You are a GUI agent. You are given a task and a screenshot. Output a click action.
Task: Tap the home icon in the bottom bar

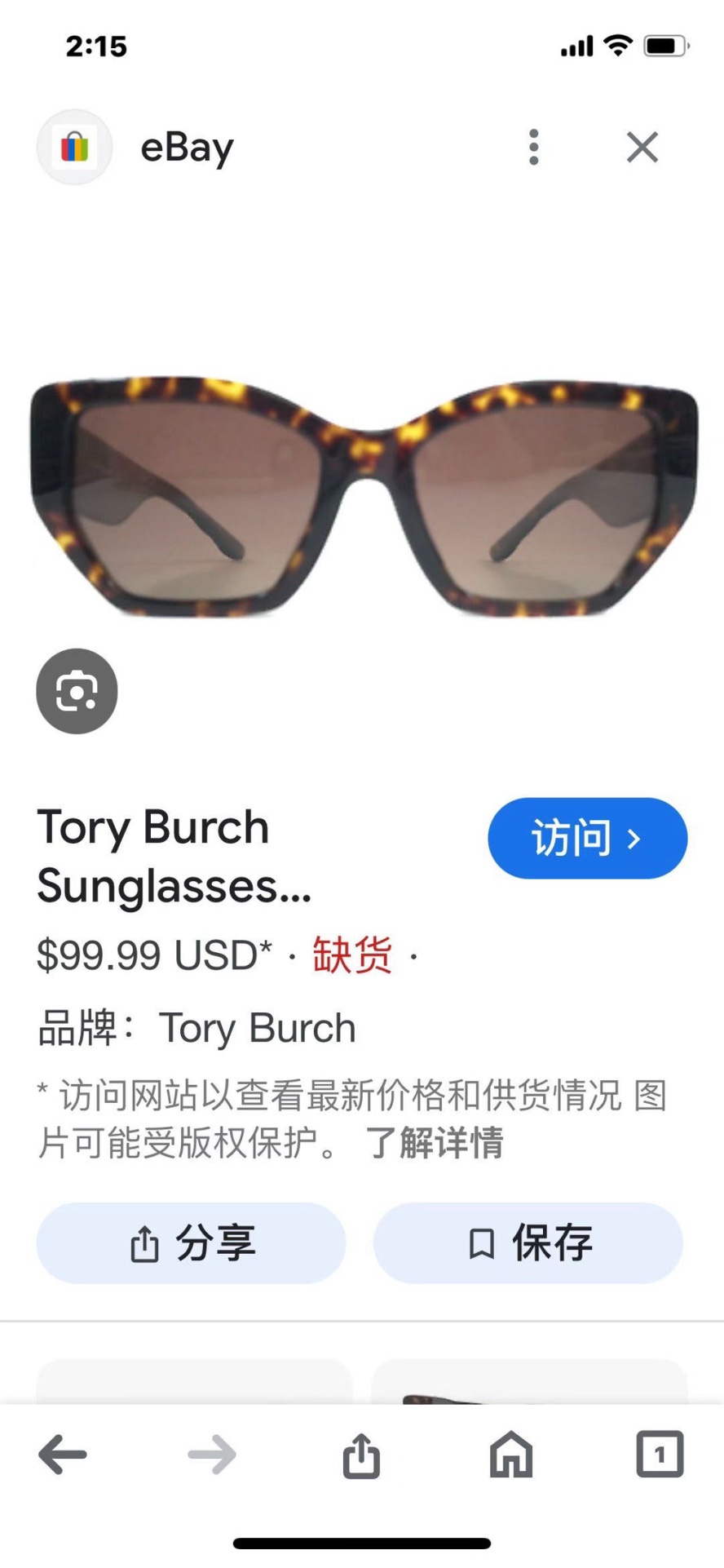[x=510, y=1454]
